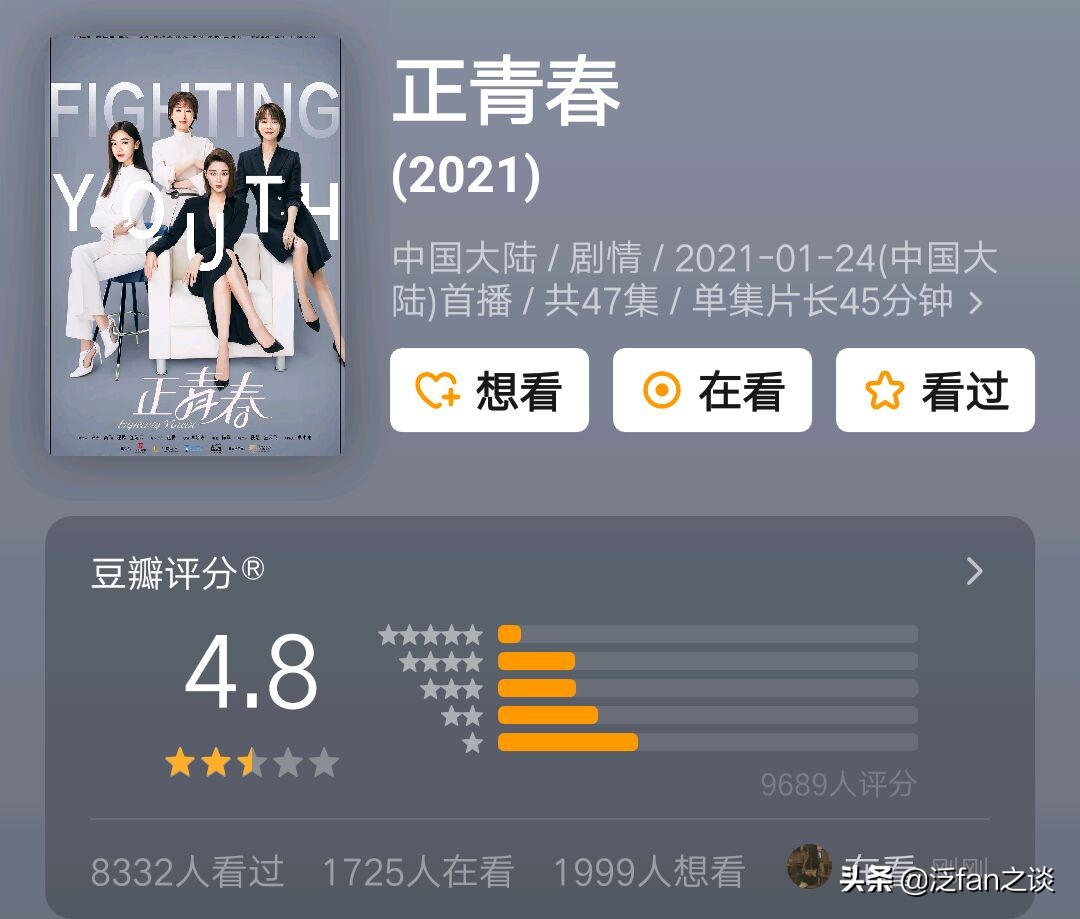Open the 豆瓣评分 rating details
Image resolution: width=1080 pixels, height=919 pixels.
point(975,571)
